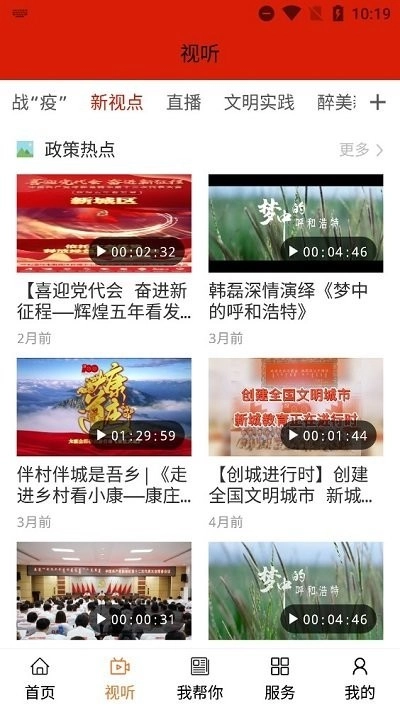Tap 更多 next to 政策热点
400x710 pixels.
[361, 149]
